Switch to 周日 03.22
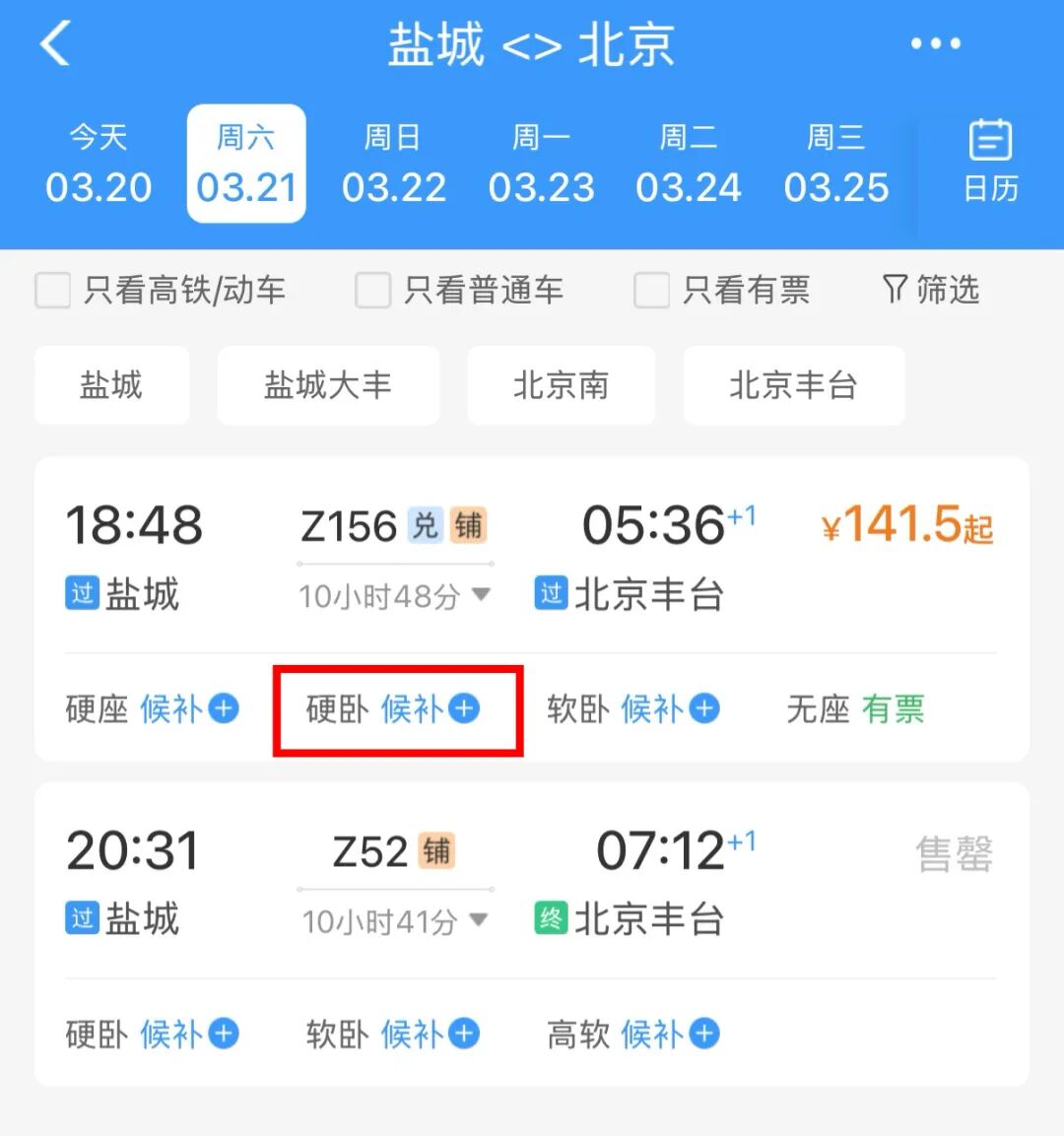This screenshot has height=1136, width=1064. coord(393,164)
